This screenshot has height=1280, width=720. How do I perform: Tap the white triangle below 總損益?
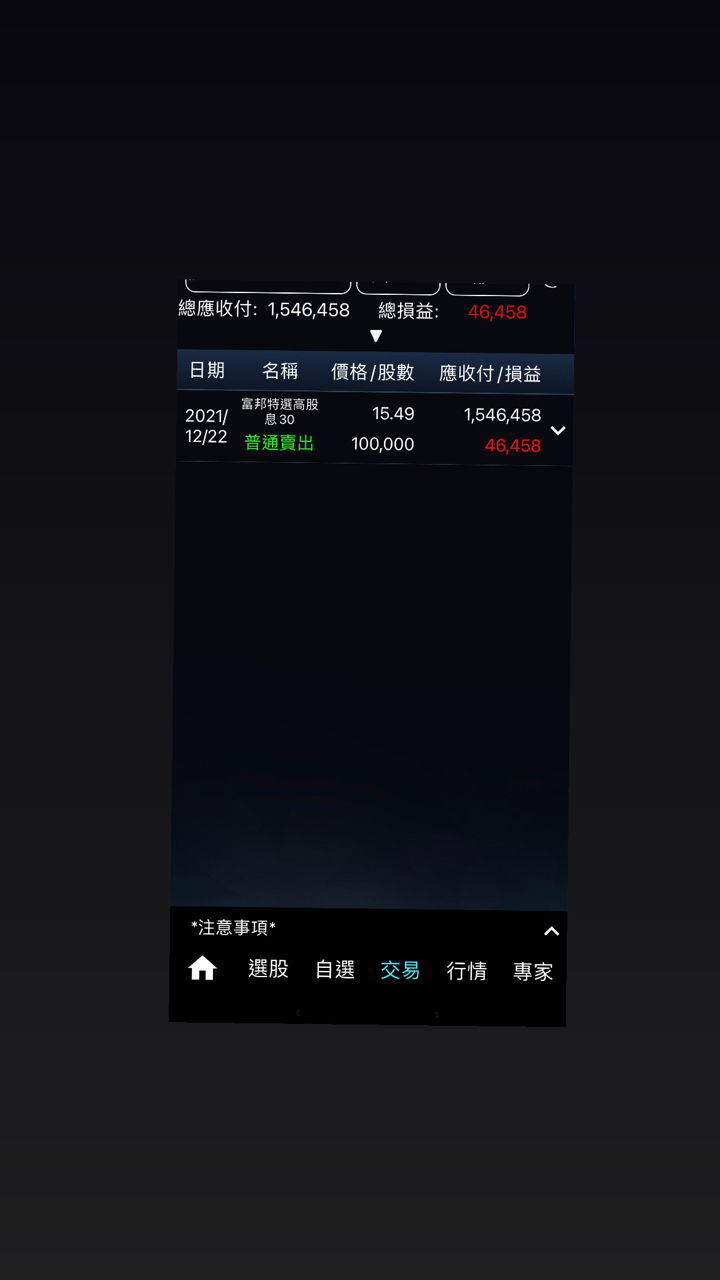pos(376,336)
